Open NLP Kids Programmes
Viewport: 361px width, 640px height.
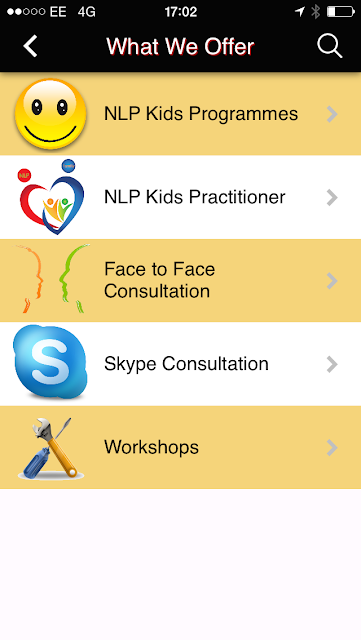coord(180,114)
